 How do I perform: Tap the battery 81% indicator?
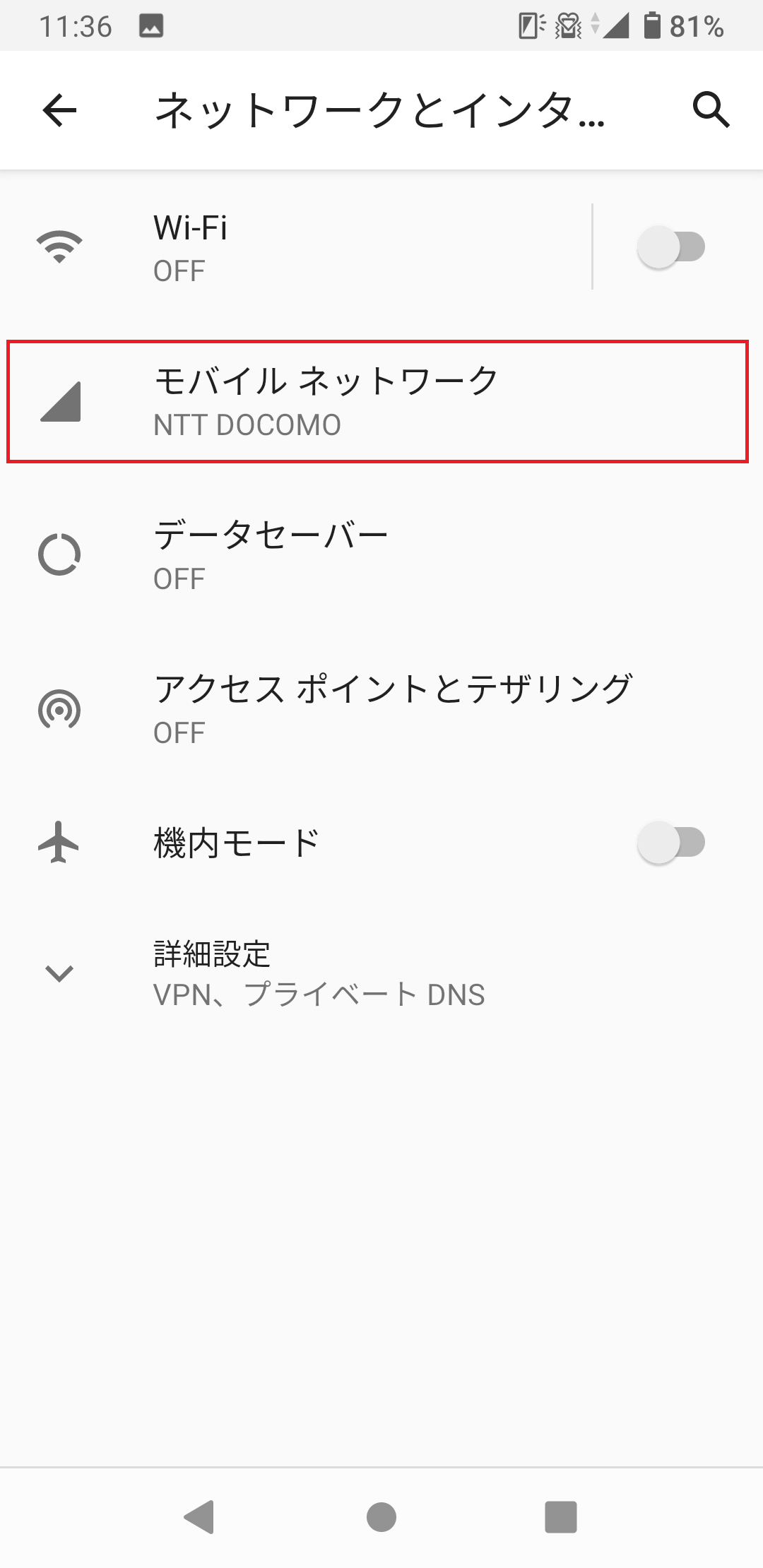[678, 25]
